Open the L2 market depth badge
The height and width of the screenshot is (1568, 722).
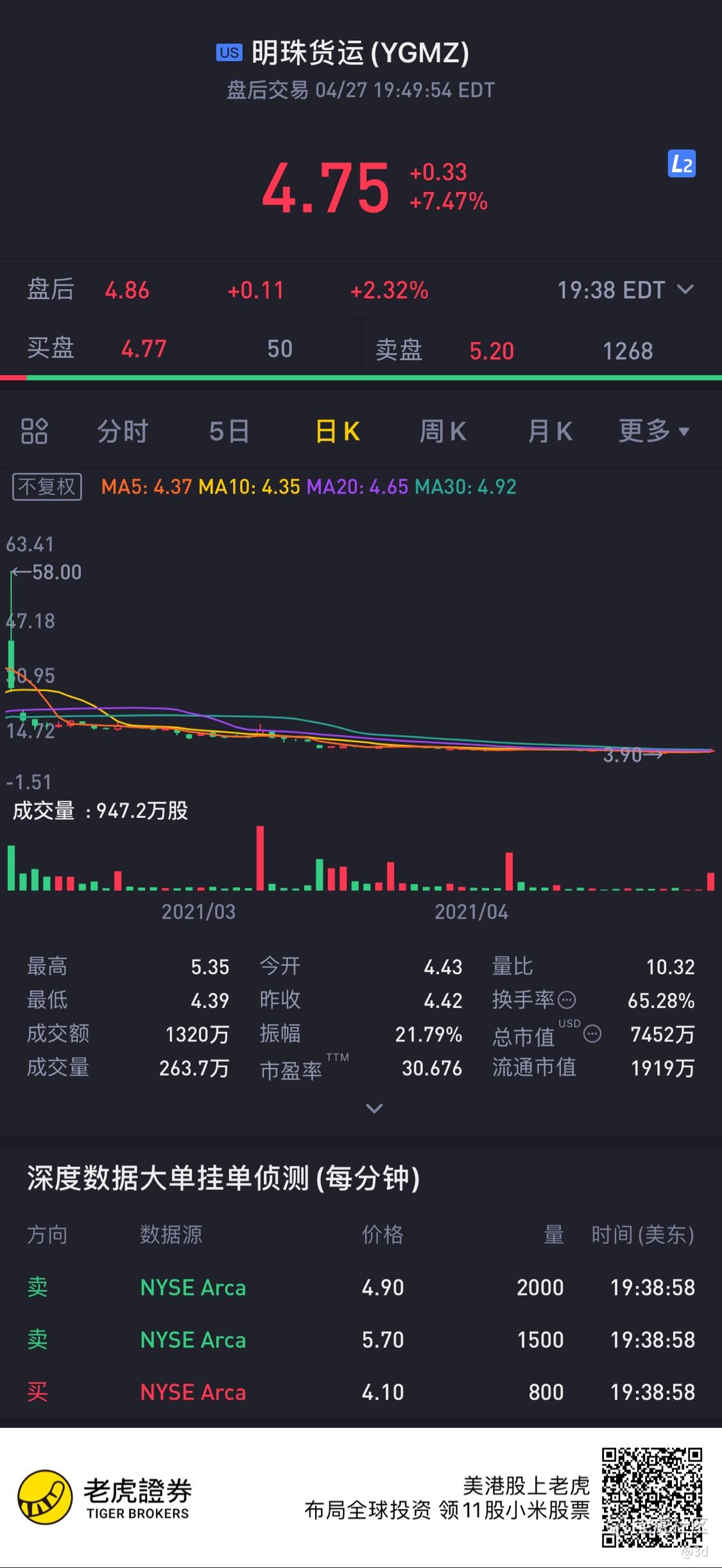click(x=682, y=164)
